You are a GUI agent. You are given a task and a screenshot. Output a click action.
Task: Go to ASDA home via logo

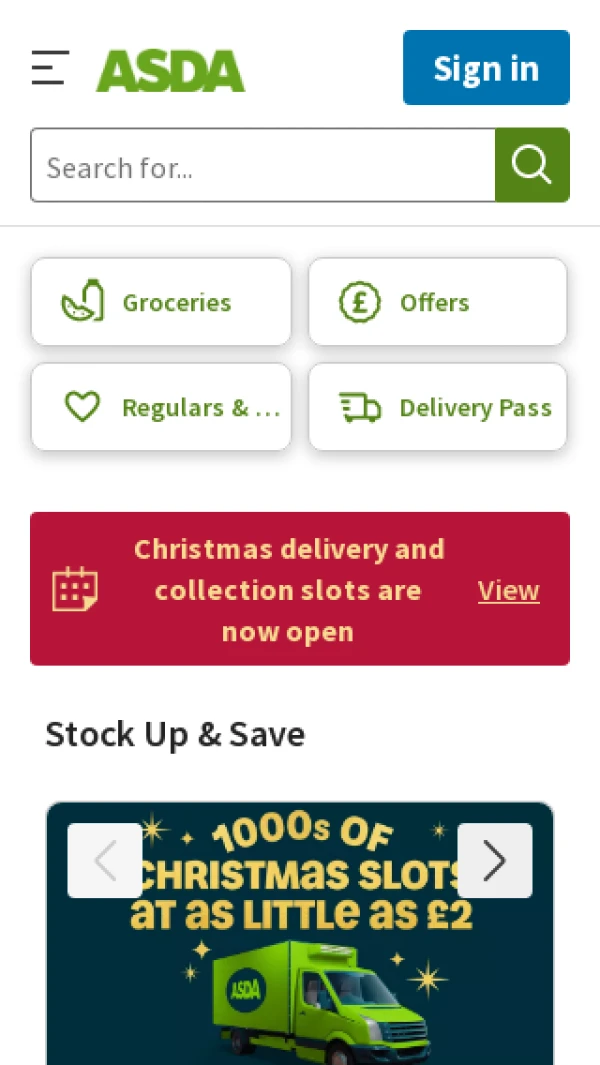click(x=170, y=71)
